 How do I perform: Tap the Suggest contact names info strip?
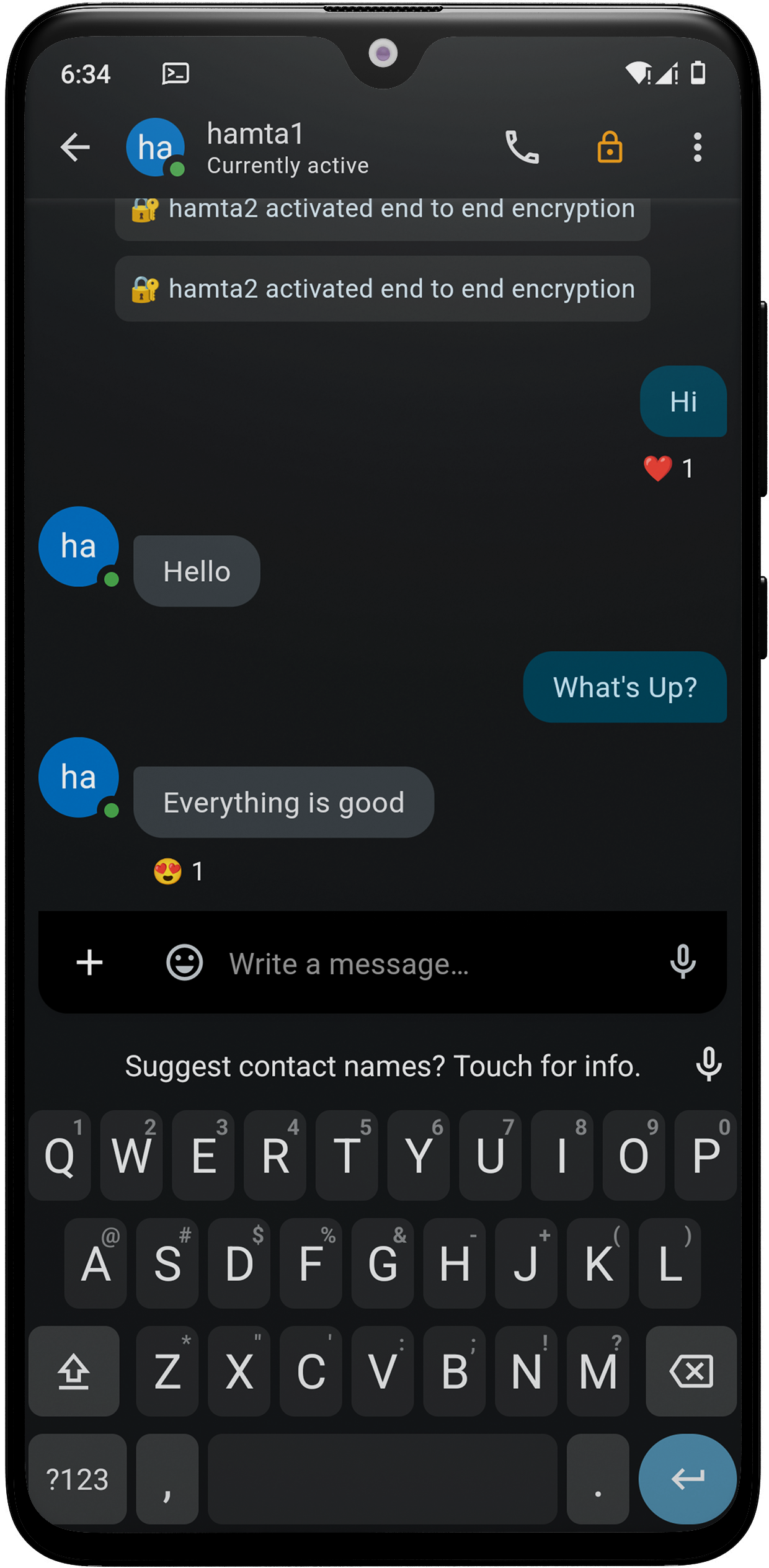tap(383, 1066)
